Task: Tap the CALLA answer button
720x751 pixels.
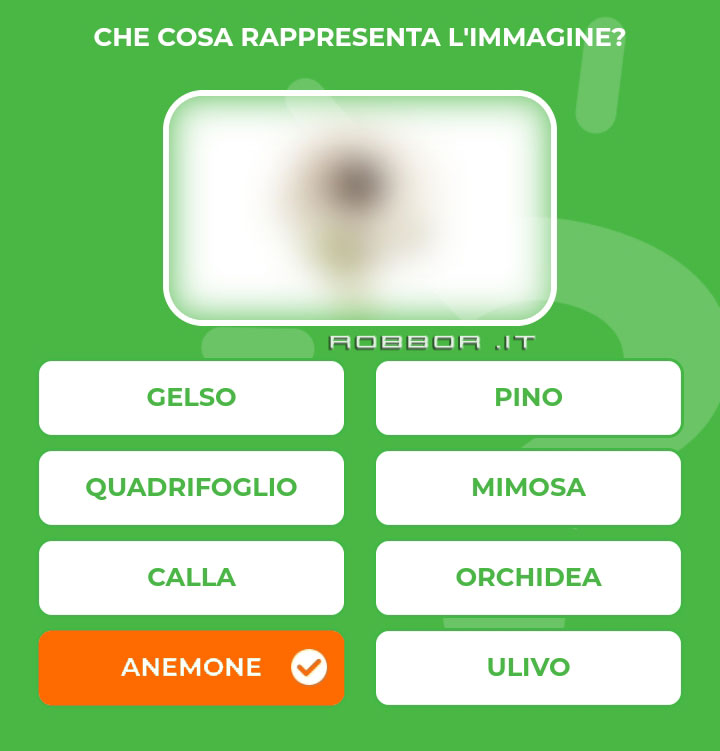Action: pos(191,578)
